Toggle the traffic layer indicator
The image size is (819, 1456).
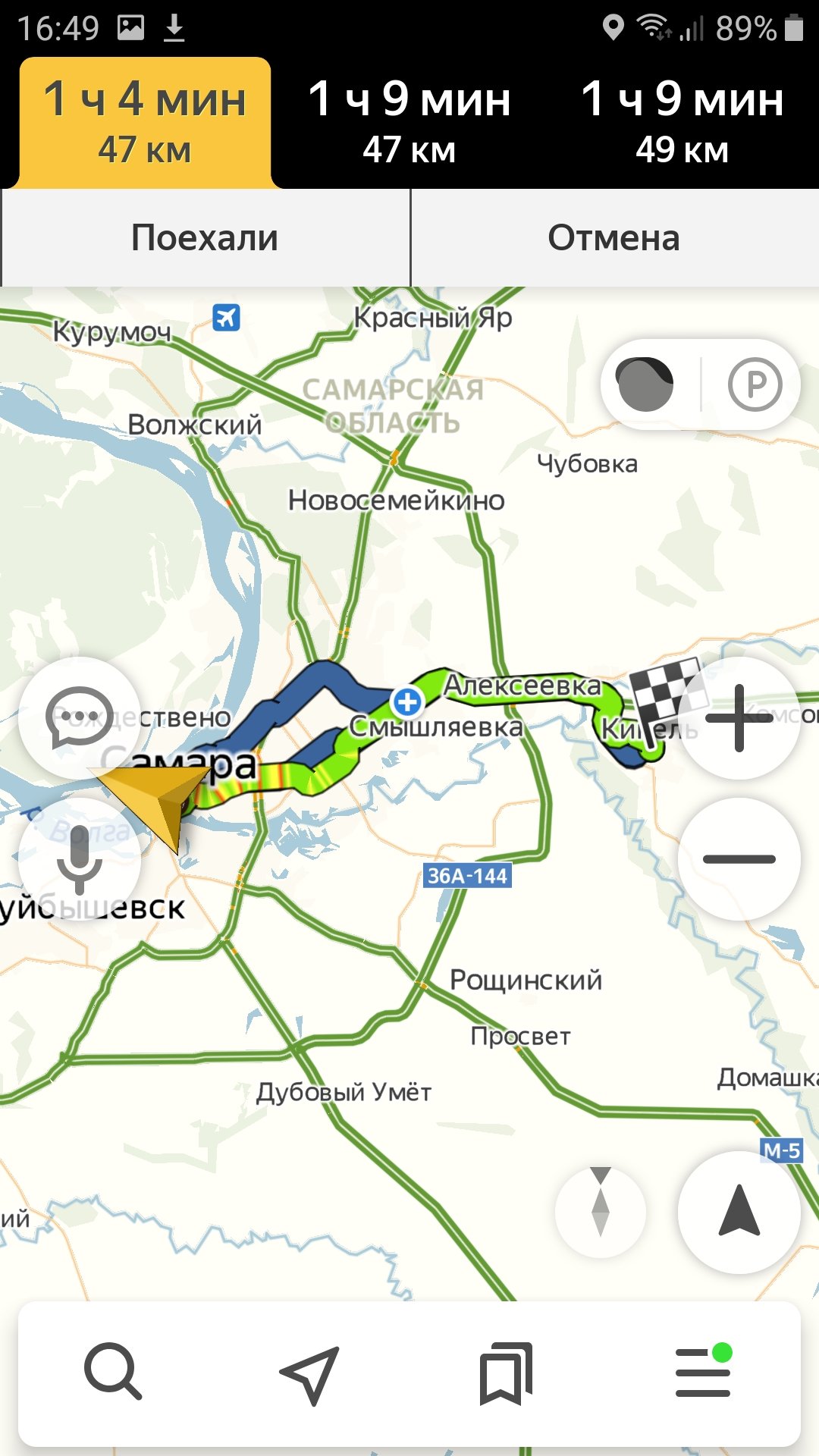tap(645, 384)
